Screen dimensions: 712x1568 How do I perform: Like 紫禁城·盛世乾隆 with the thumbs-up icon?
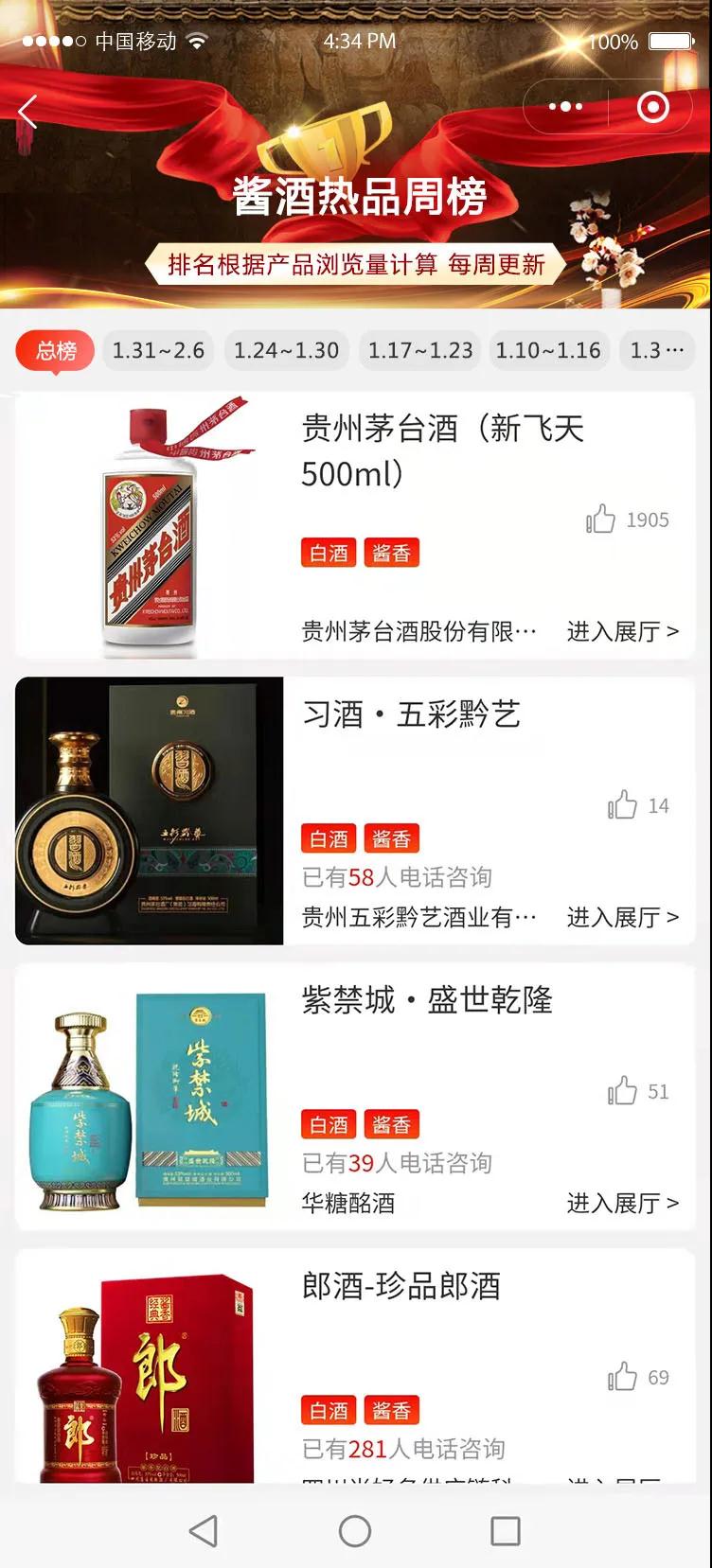tap(622, 1091)
